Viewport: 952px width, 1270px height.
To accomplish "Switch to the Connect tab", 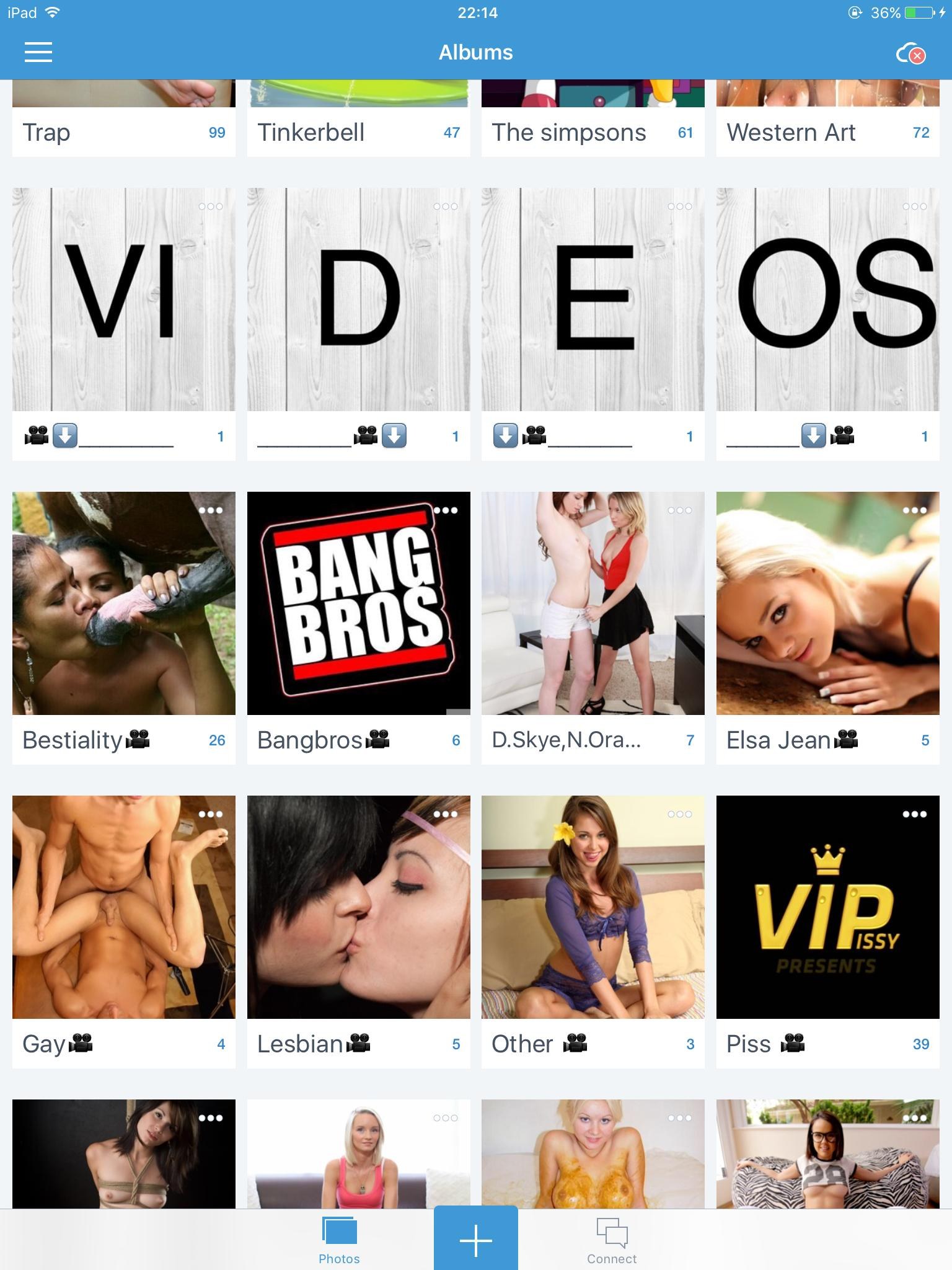I will (x=612, y=1240).
